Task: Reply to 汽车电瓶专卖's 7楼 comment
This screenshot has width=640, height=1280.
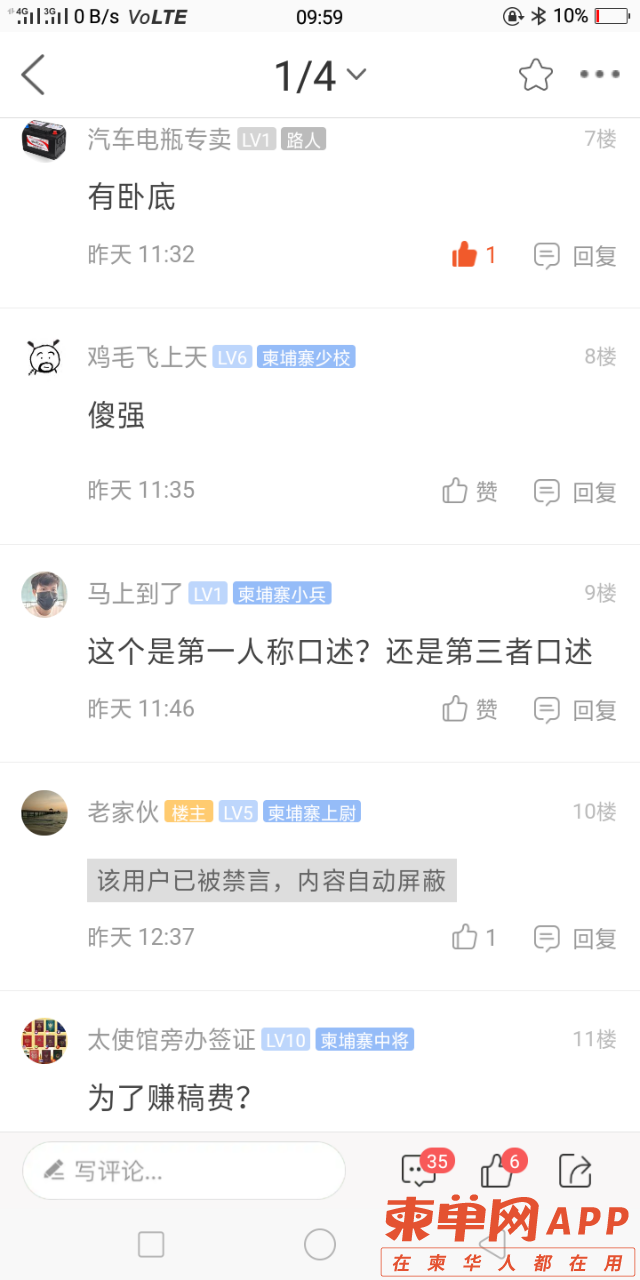Action: click(x=575, y=255)
